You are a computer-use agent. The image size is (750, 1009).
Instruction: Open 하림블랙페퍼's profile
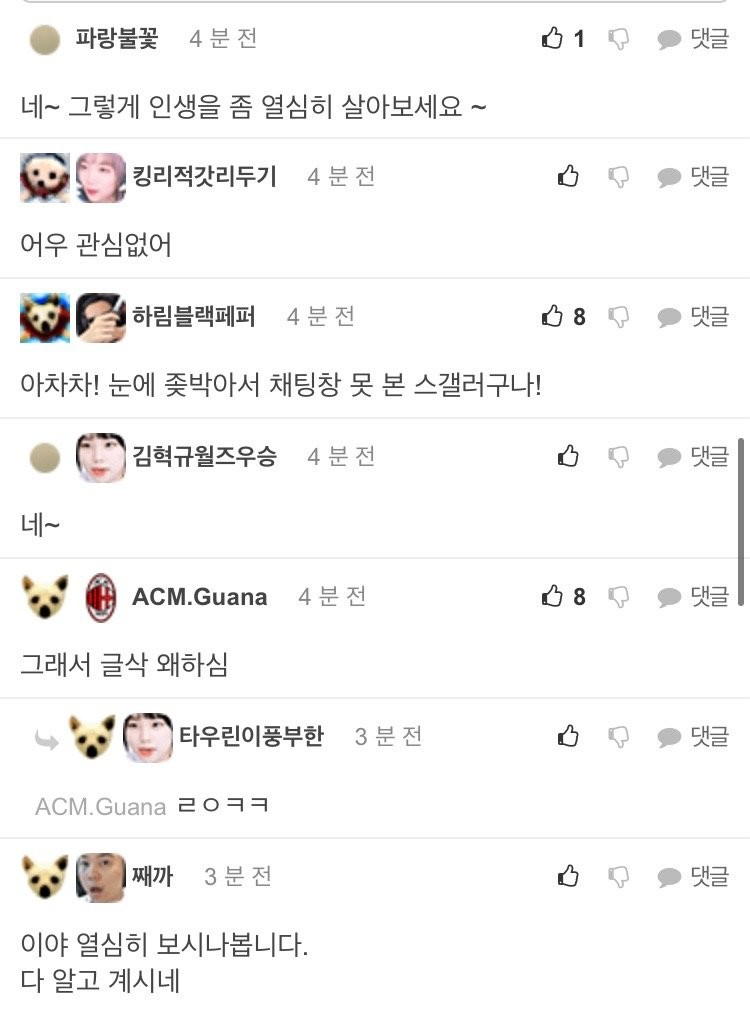193,317
